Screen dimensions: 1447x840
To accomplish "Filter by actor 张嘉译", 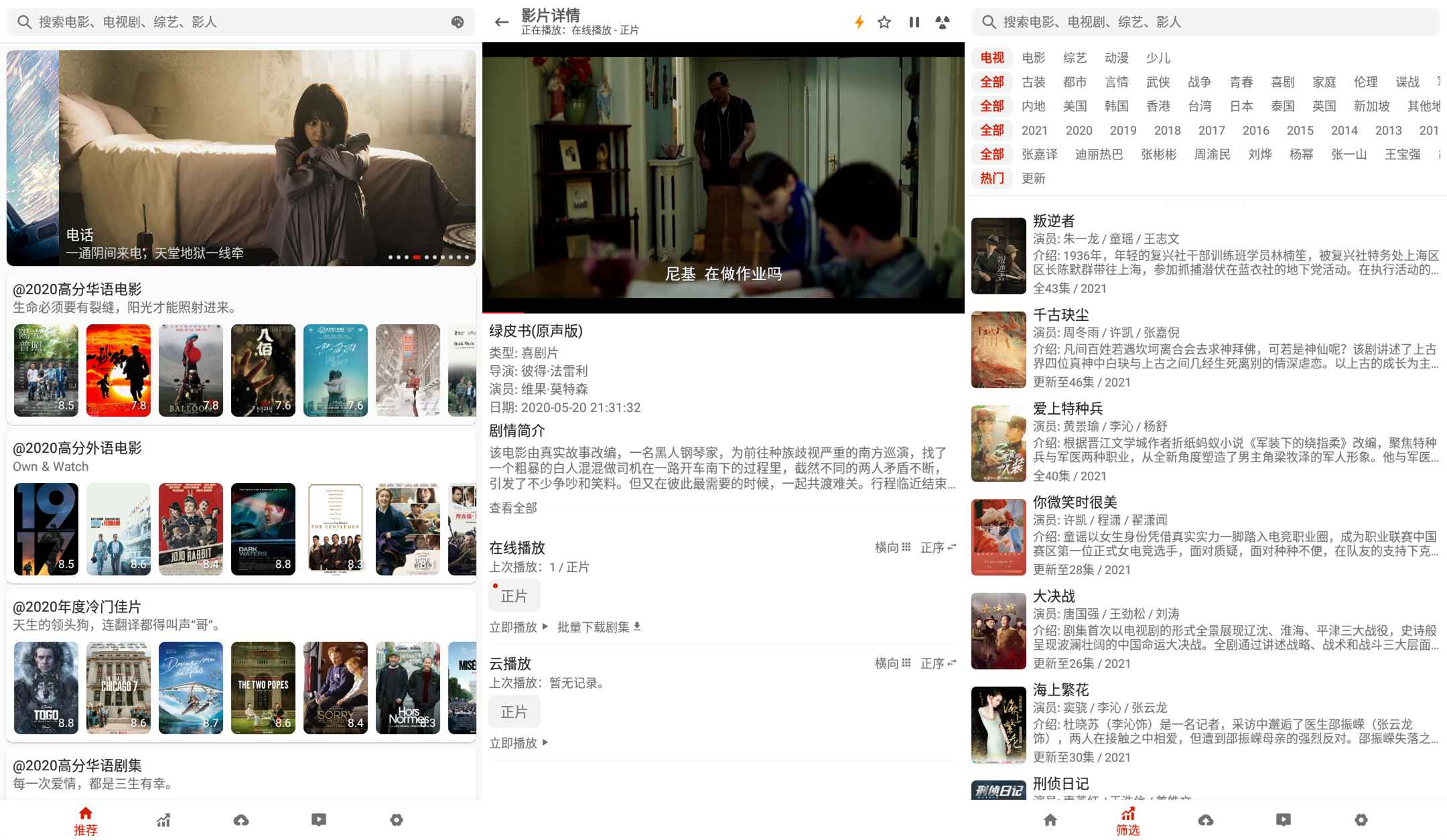I will 1039,154.
